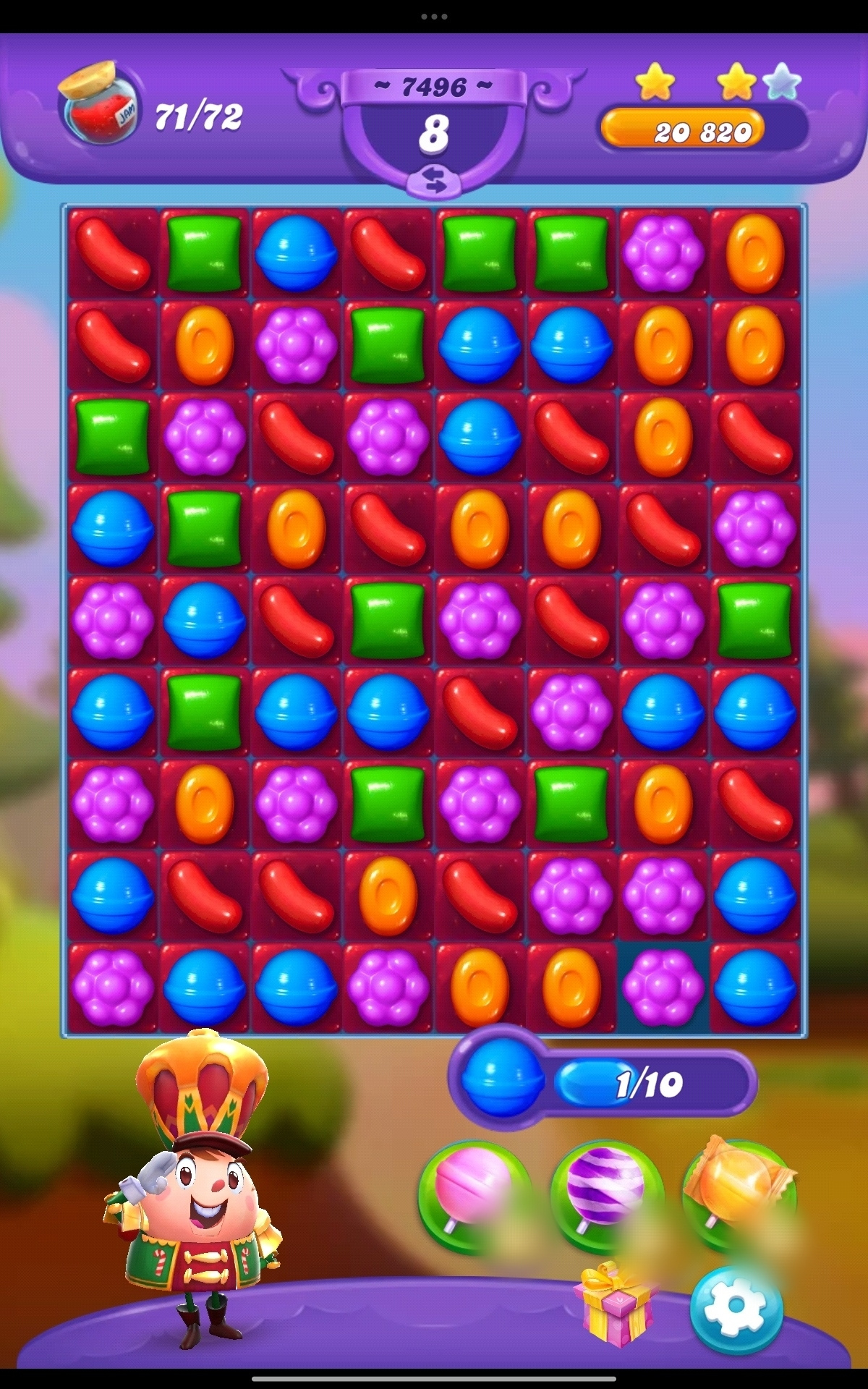Tap the swap arrows under move counter

(434, 181)
